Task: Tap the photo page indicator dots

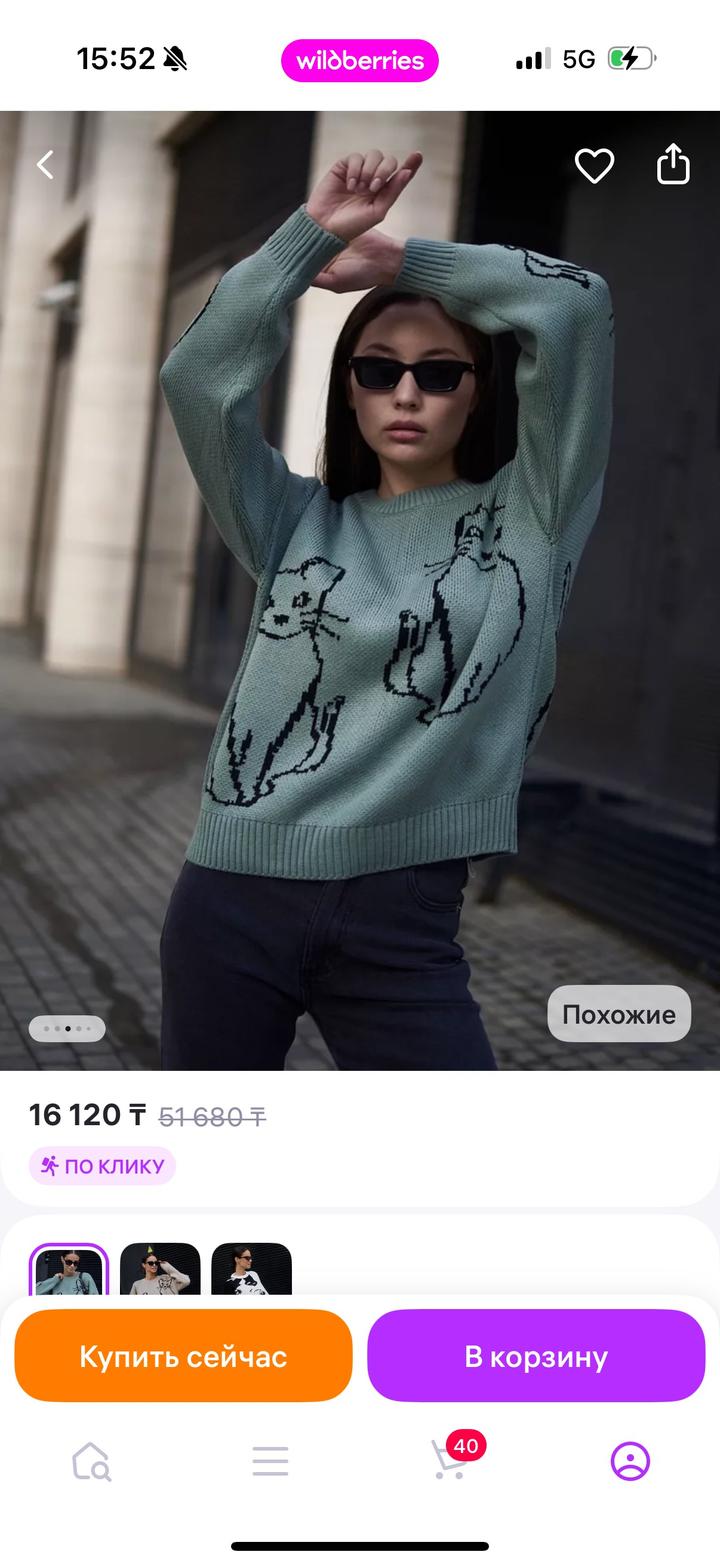Action: [67, 1028]
